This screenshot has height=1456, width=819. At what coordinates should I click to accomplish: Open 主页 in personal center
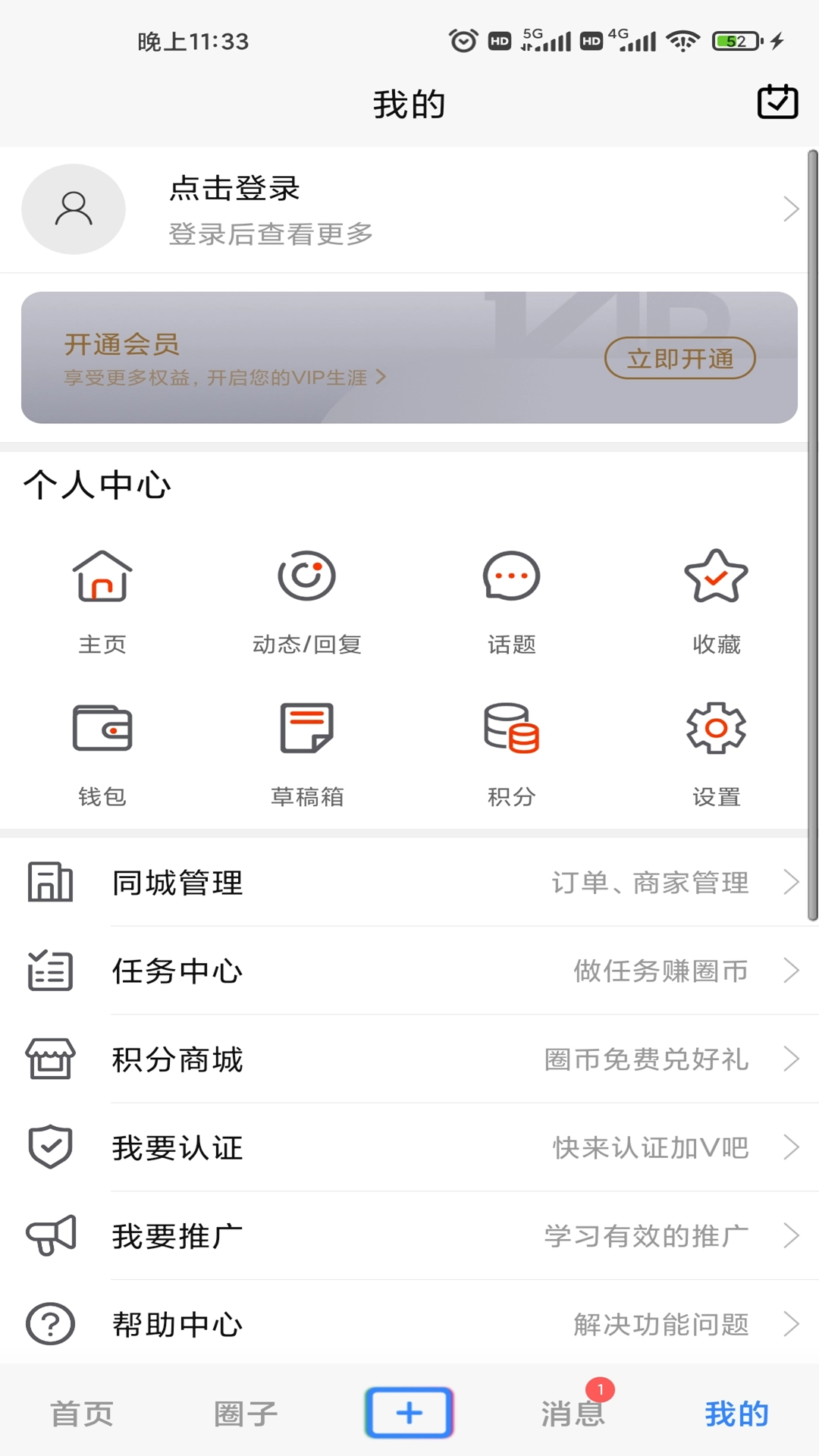[102, 601]
